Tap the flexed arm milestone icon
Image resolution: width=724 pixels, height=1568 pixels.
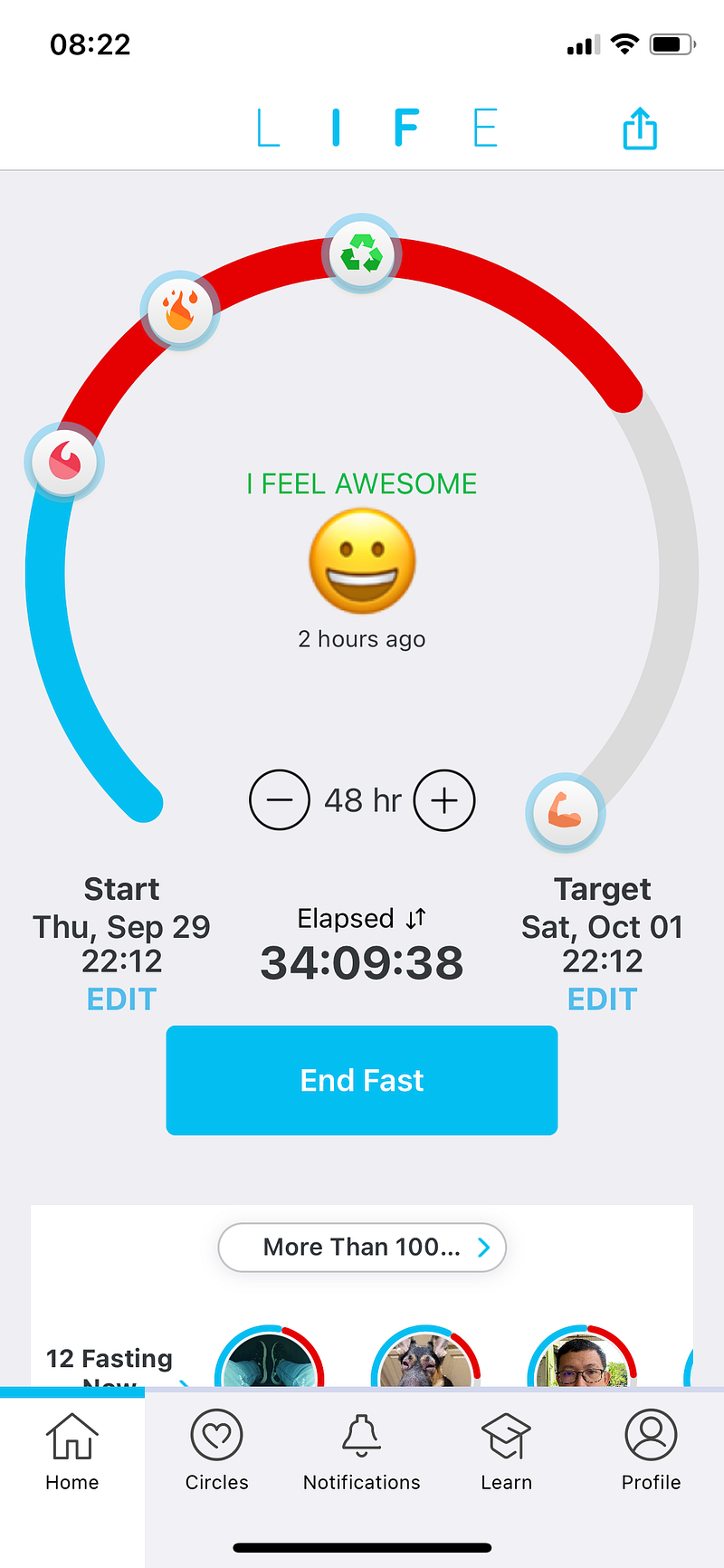tap(565, 812)
